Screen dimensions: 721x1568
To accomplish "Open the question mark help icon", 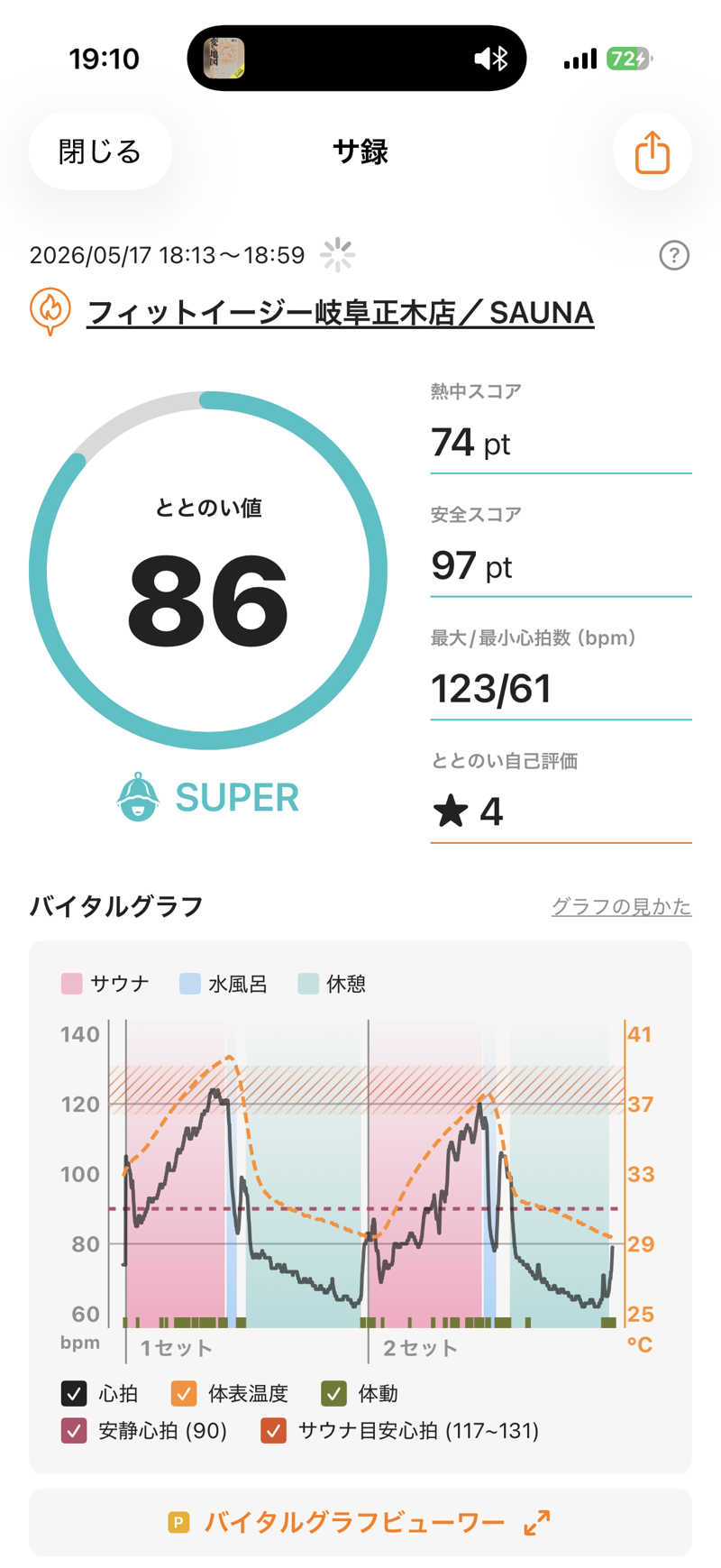I will coord(674,255).
